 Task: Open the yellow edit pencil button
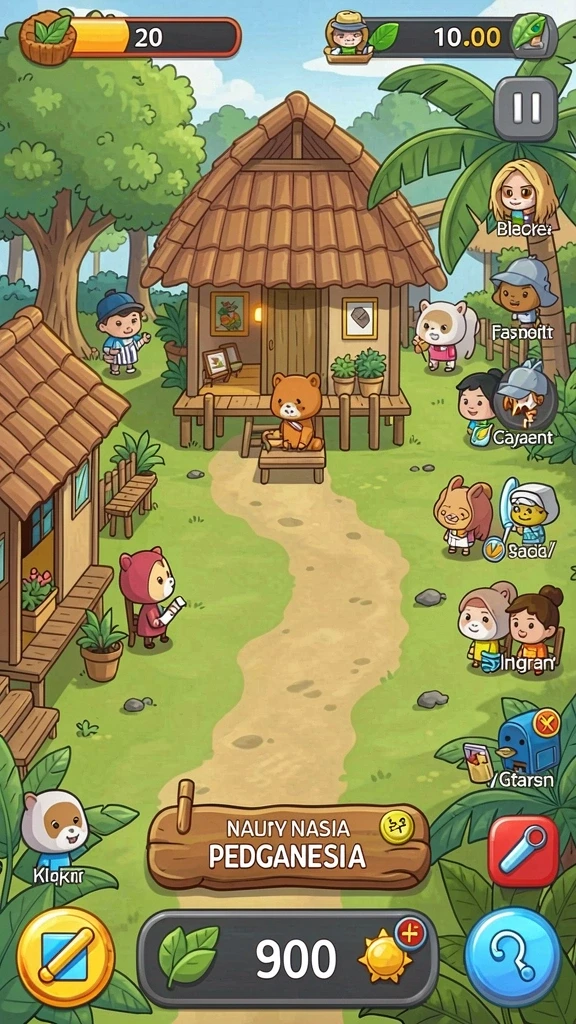coord(65,957)
